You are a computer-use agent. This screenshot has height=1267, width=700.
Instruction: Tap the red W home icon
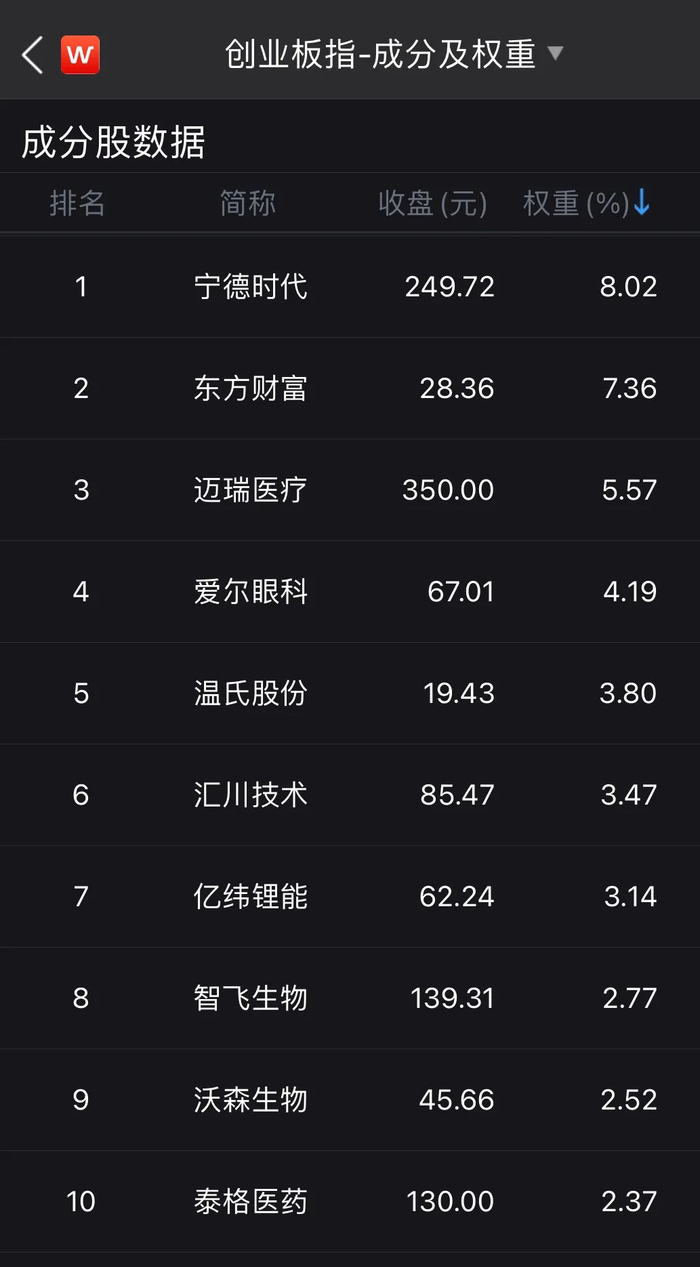(x=80, y=55)
